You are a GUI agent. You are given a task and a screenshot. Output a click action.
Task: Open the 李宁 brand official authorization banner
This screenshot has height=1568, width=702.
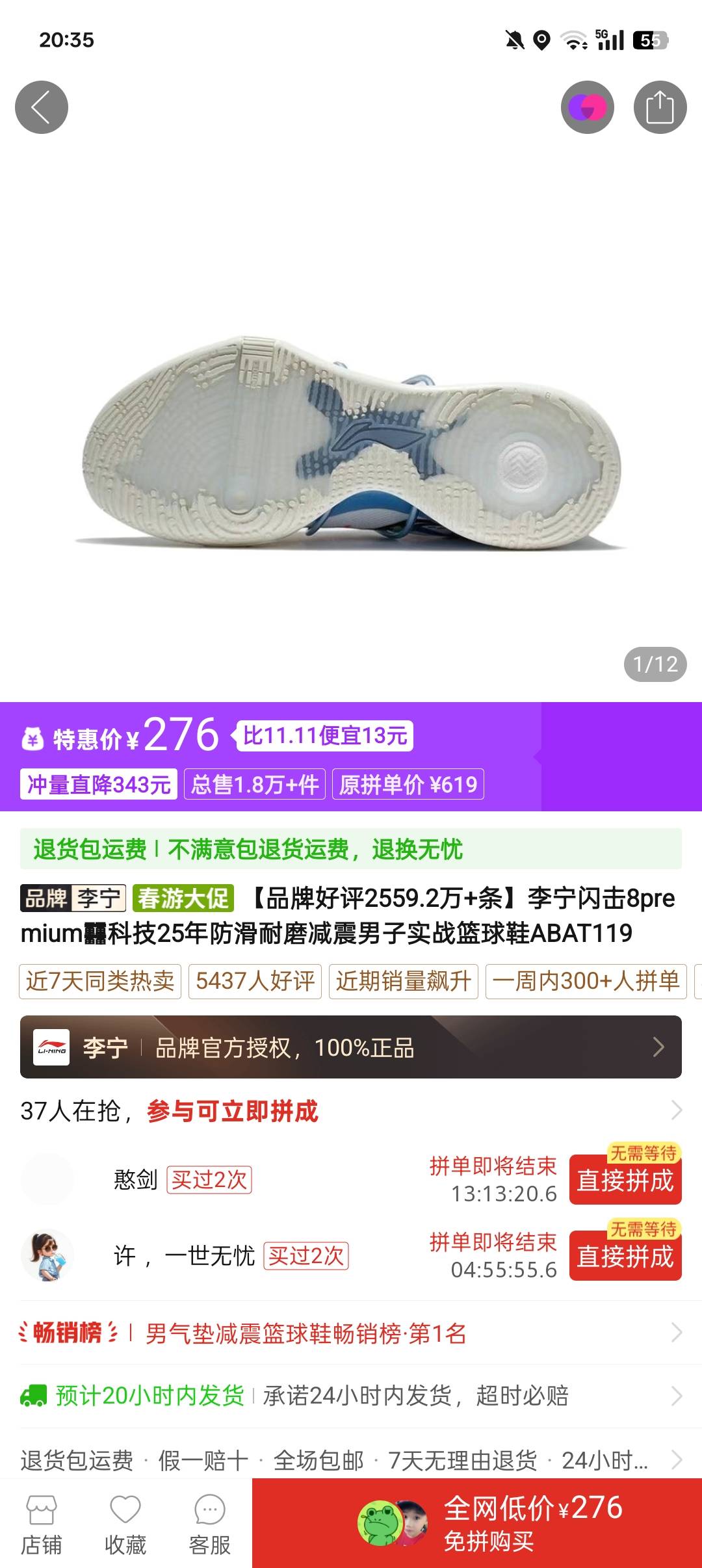(x=351, y=1047)
